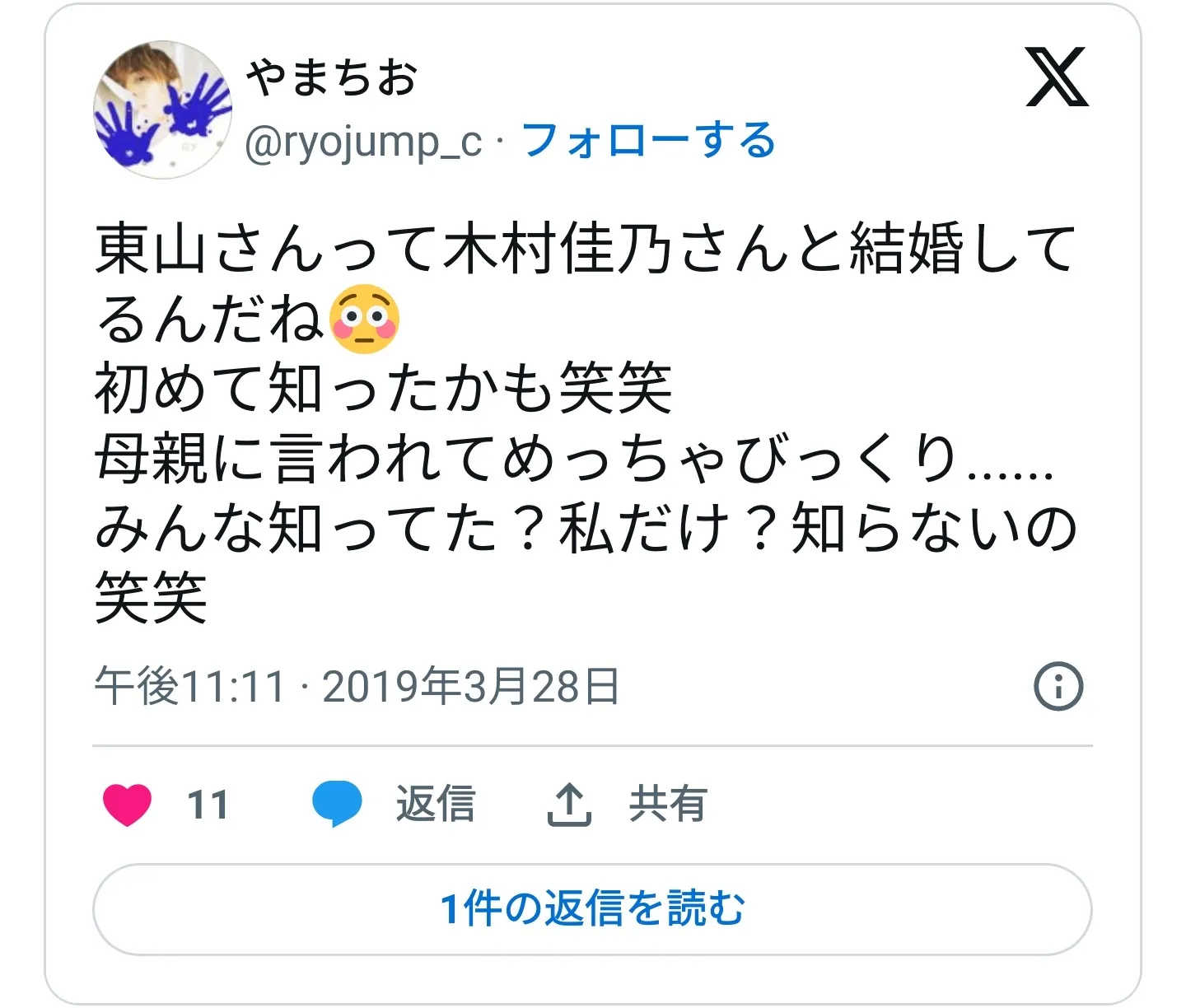The image size is (1186, 1008).
Task: Open the tweet timestamp 午後11:11 link
Action: pyautogui.click(x=357, y=686)
